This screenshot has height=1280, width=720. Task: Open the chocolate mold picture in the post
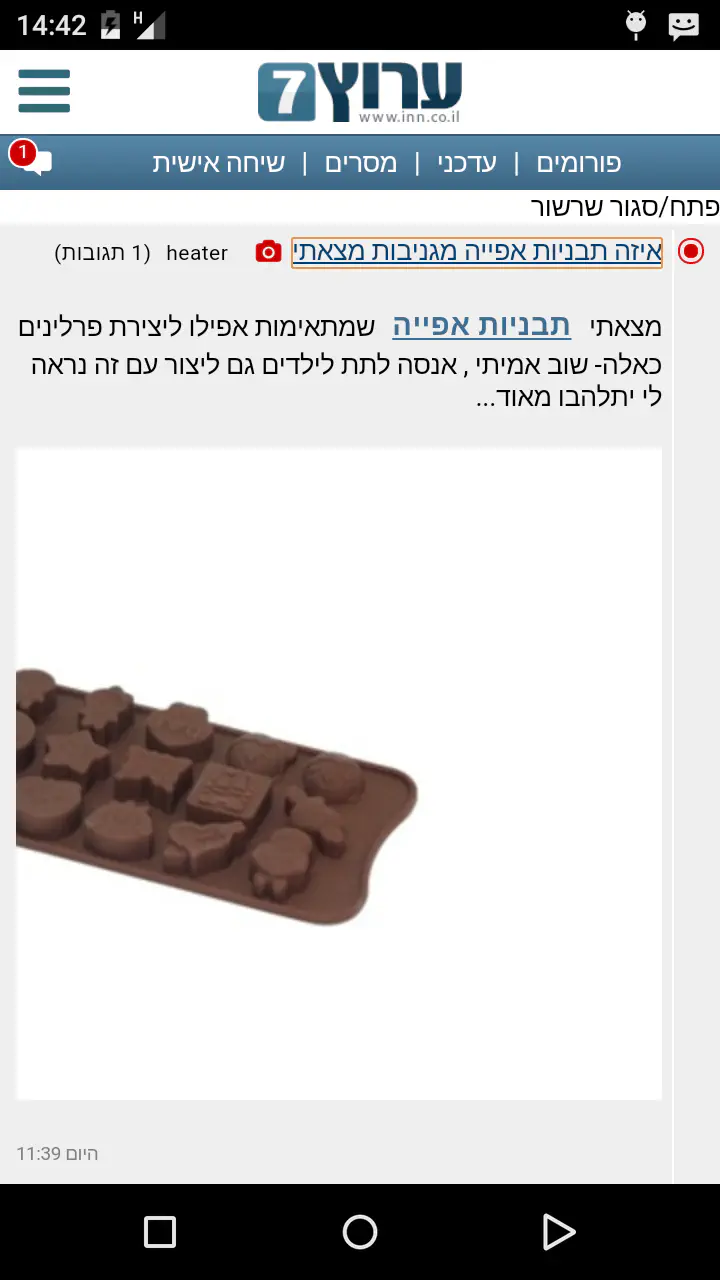(x=338, y=773)
